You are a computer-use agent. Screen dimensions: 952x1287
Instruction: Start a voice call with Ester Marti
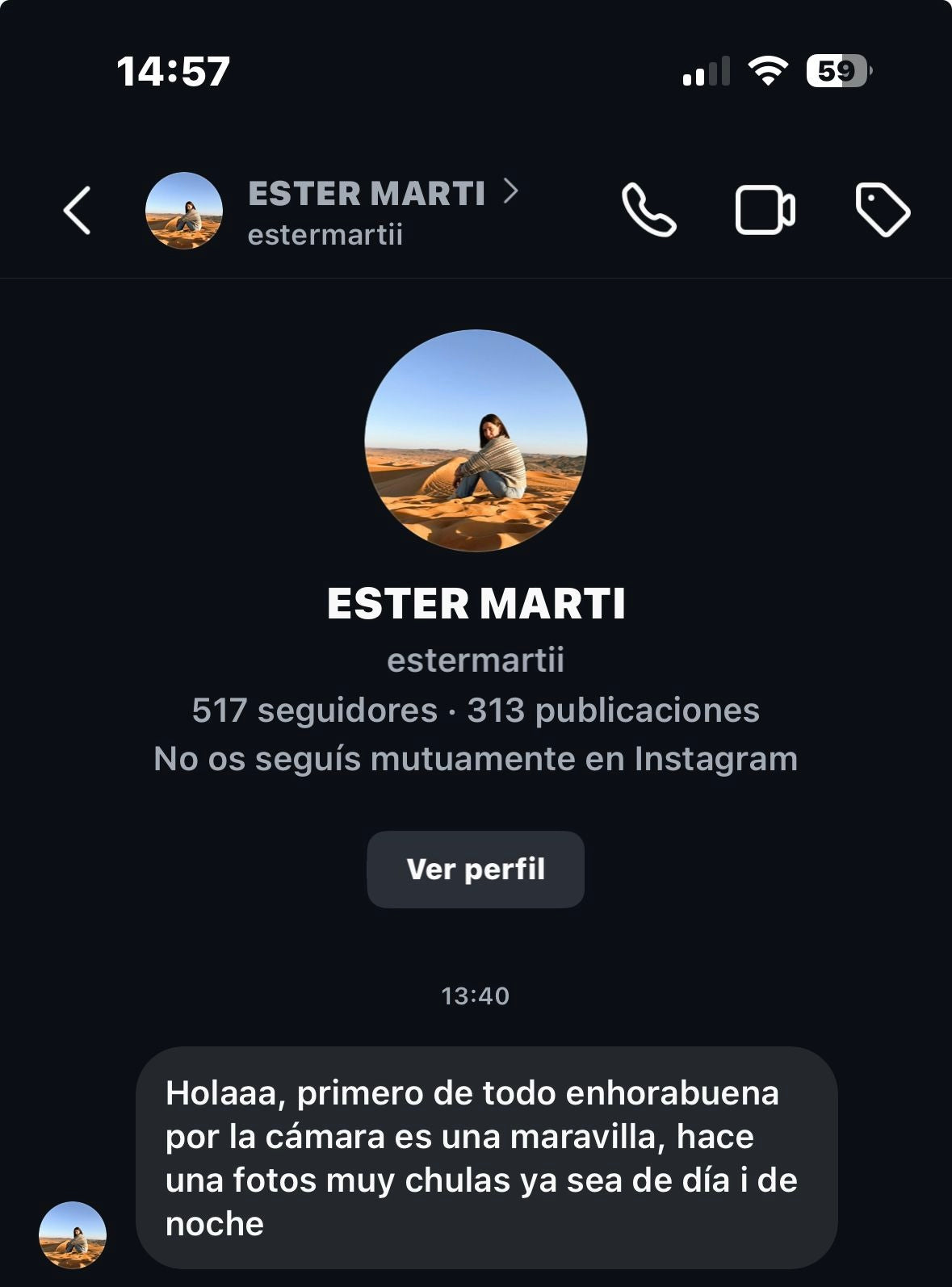[648, 211]
